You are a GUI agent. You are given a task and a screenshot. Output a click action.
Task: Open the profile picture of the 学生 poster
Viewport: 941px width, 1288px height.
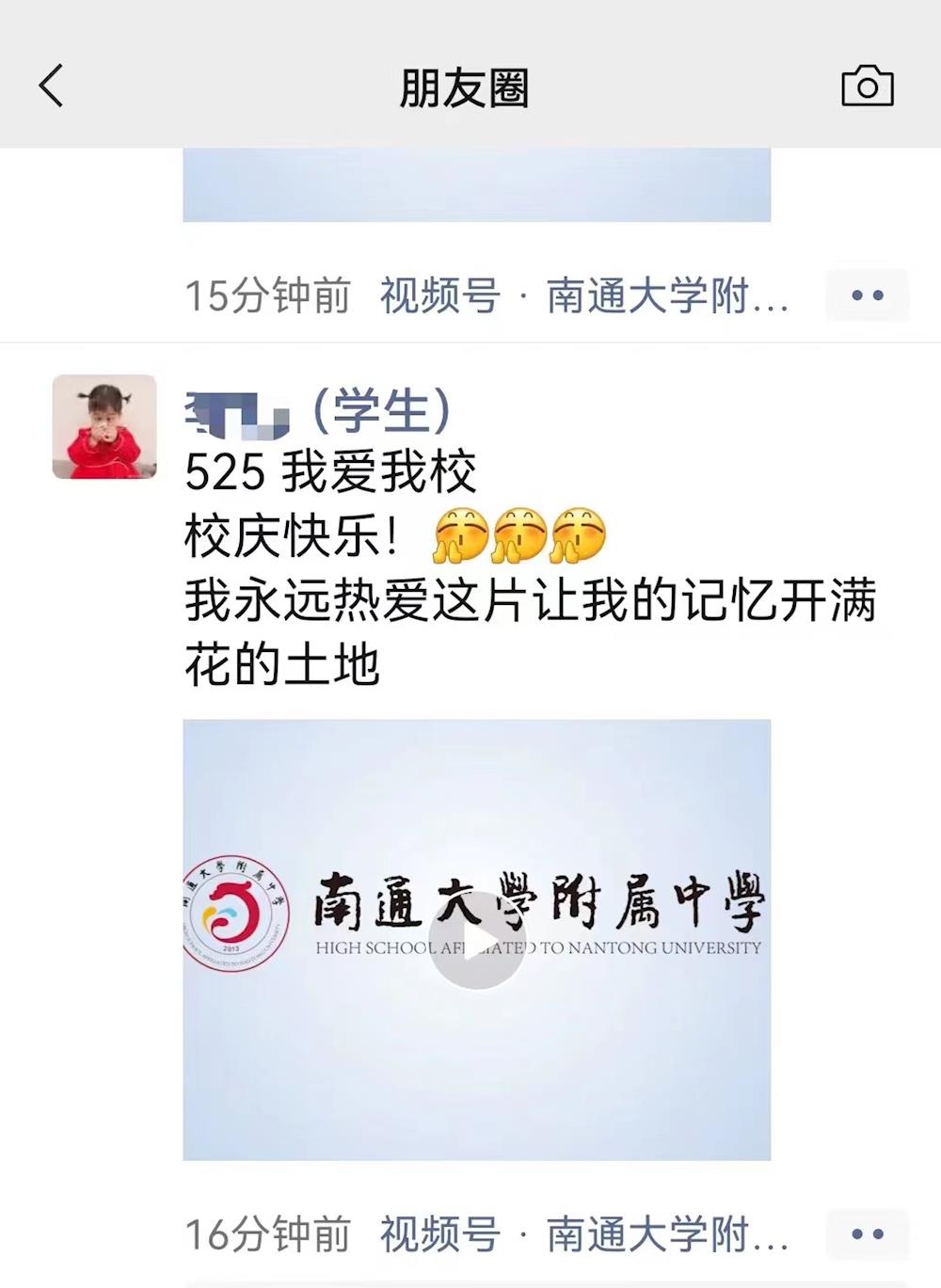coord(104,427)
